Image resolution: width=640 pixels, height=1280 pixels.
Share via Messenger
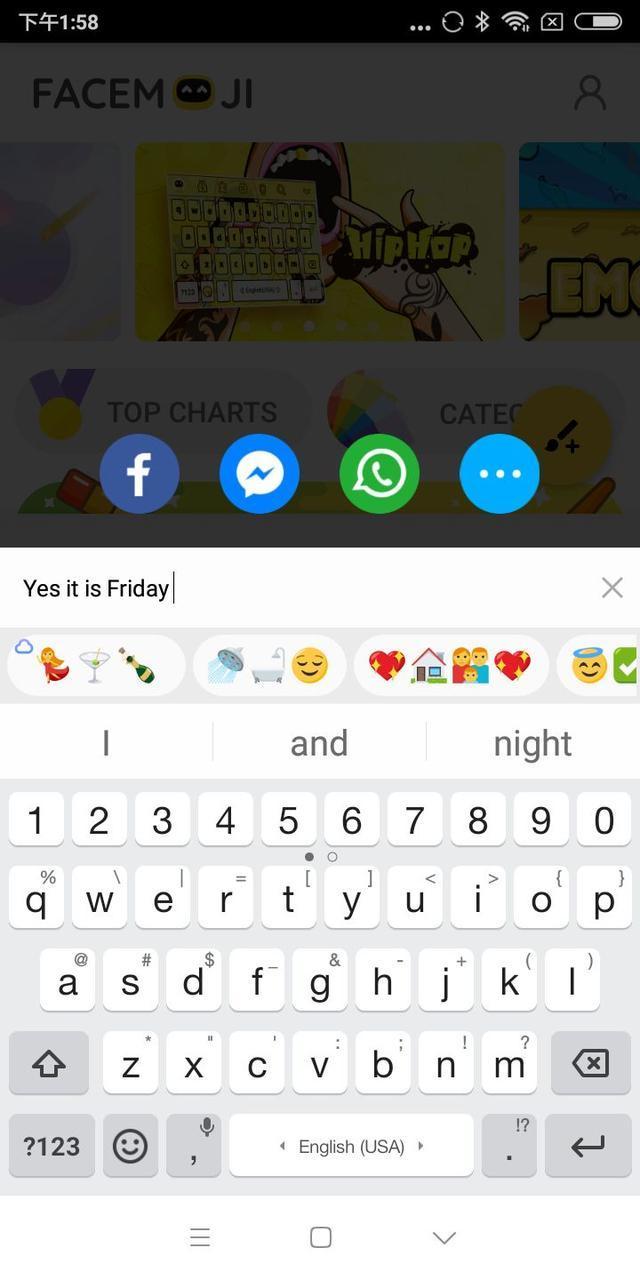pyautogui.click(x=259, y=474)
